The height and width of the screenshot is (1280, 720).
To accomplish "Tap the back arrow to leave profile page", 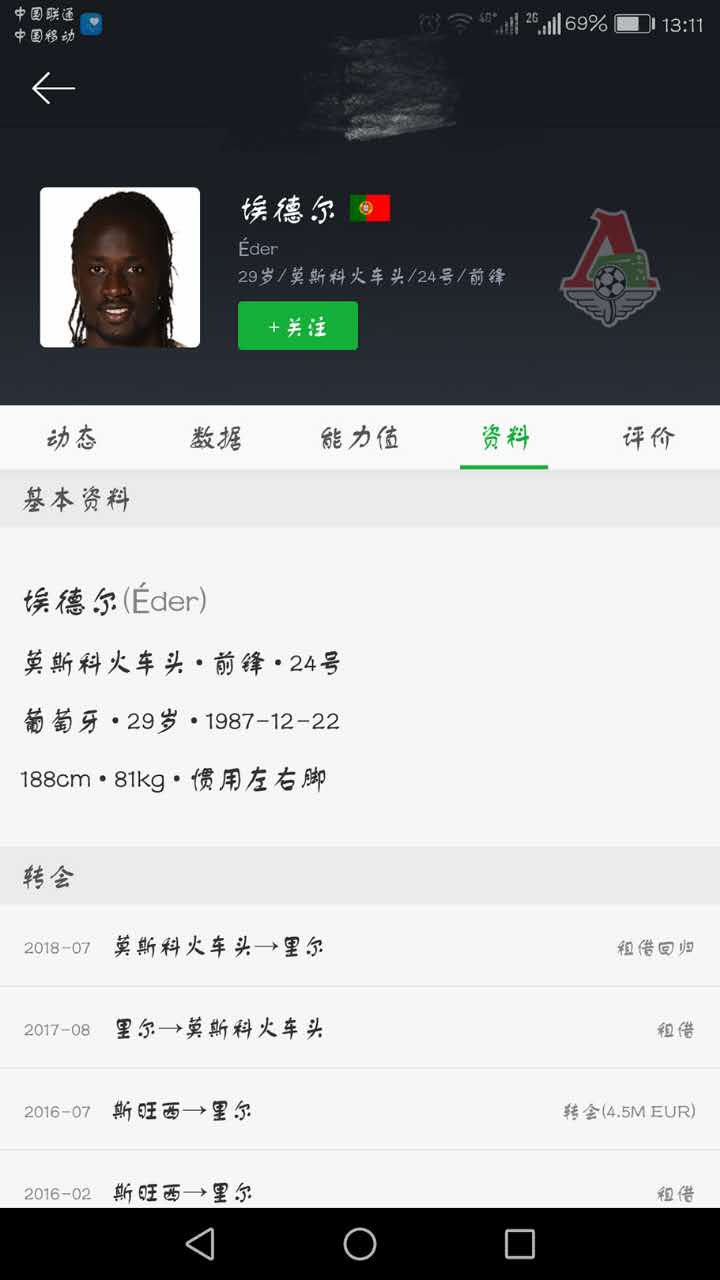I will coord(52,88).
